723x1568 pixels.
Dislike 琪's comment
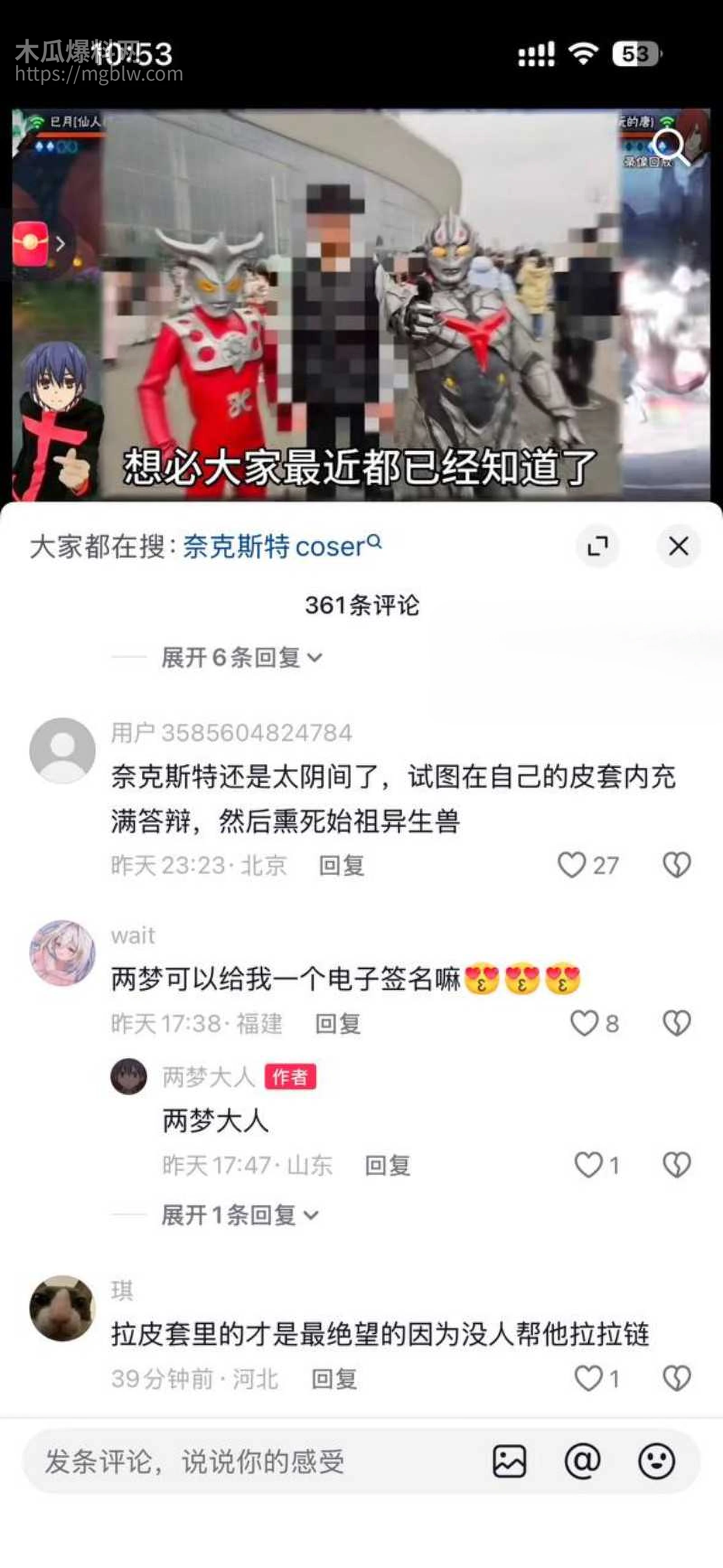[676, 1379]
